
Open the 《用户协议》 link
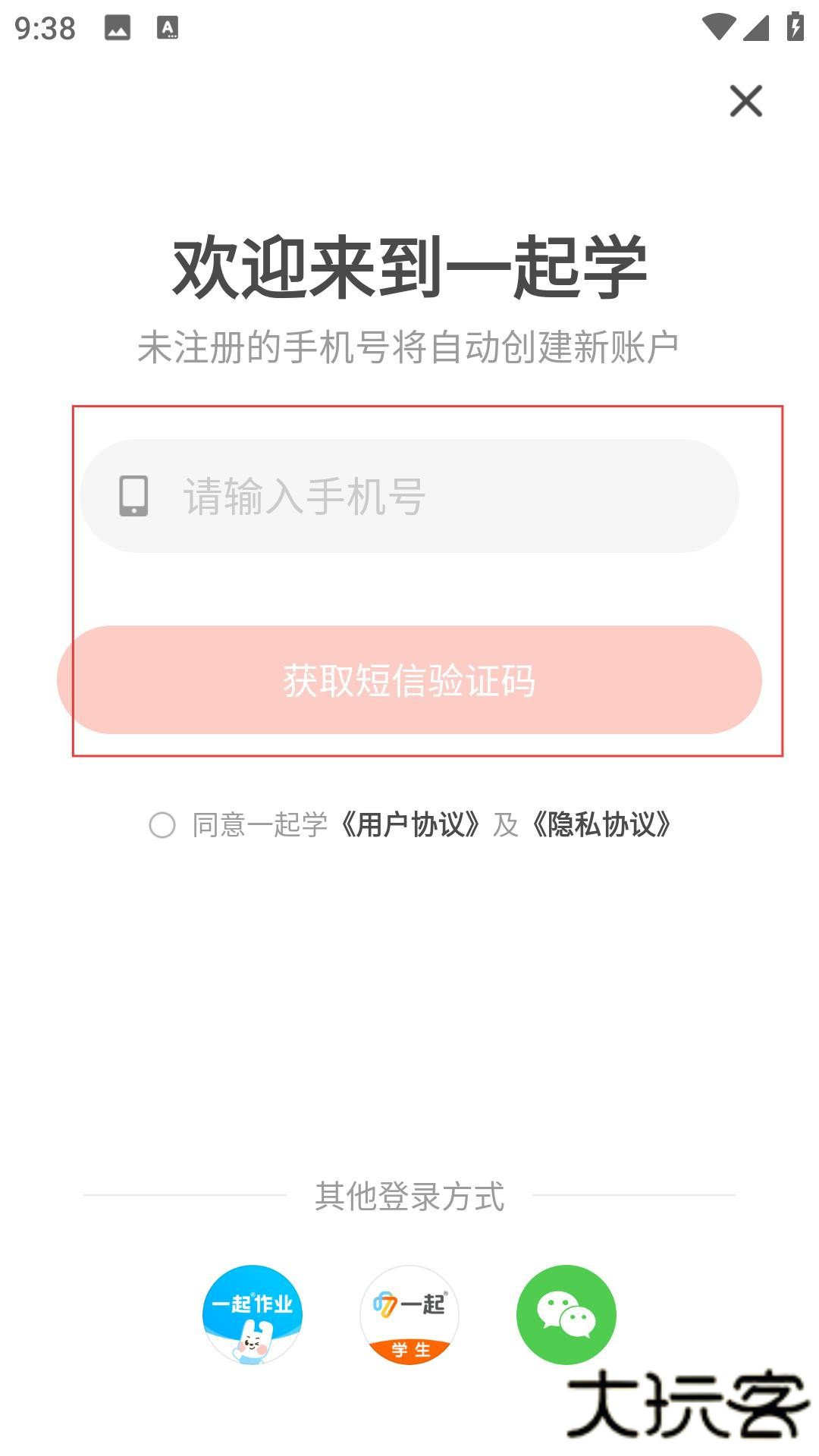tap(409, 825)
